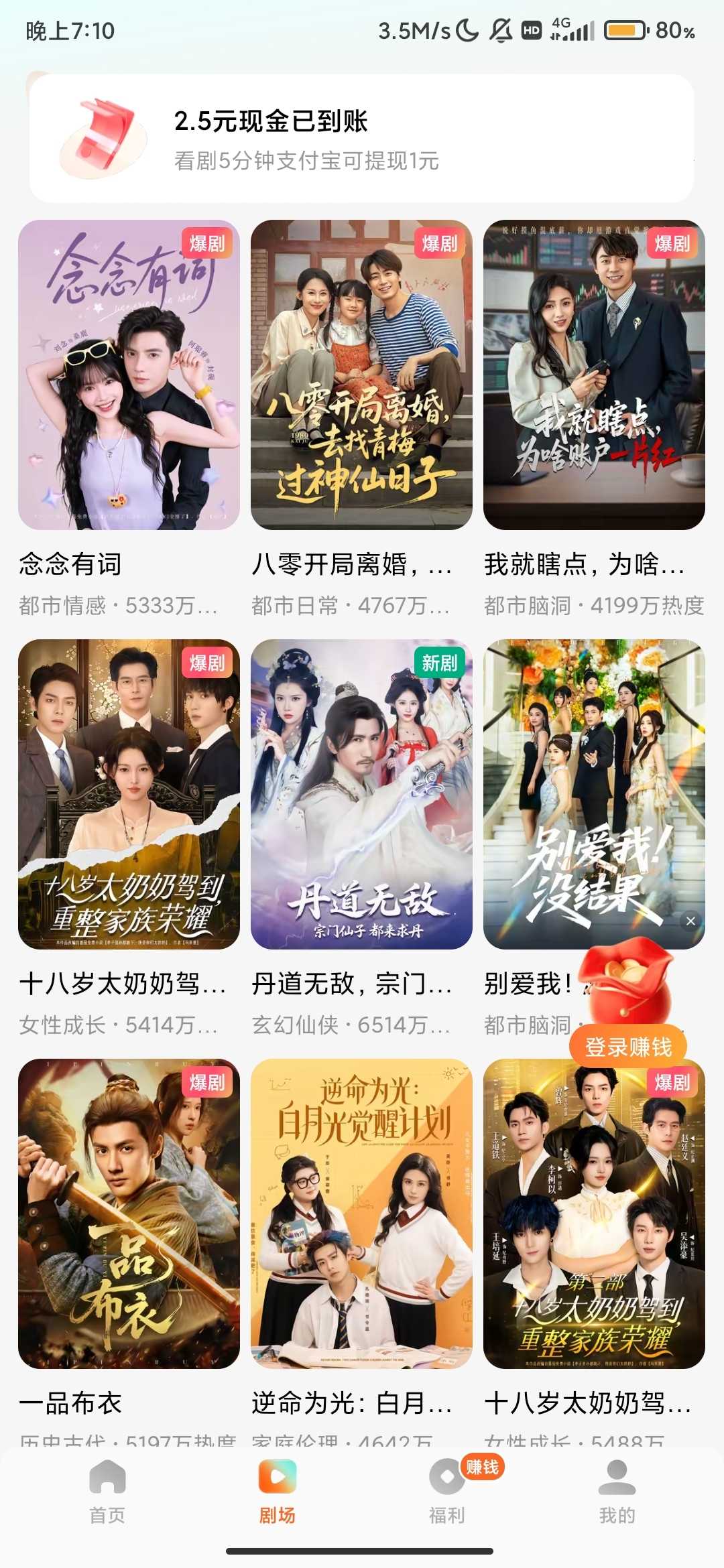Tap the 登录赚钱 red envelope button
This screenshot has height=1568, width=724.
[x=628, y=1047]
